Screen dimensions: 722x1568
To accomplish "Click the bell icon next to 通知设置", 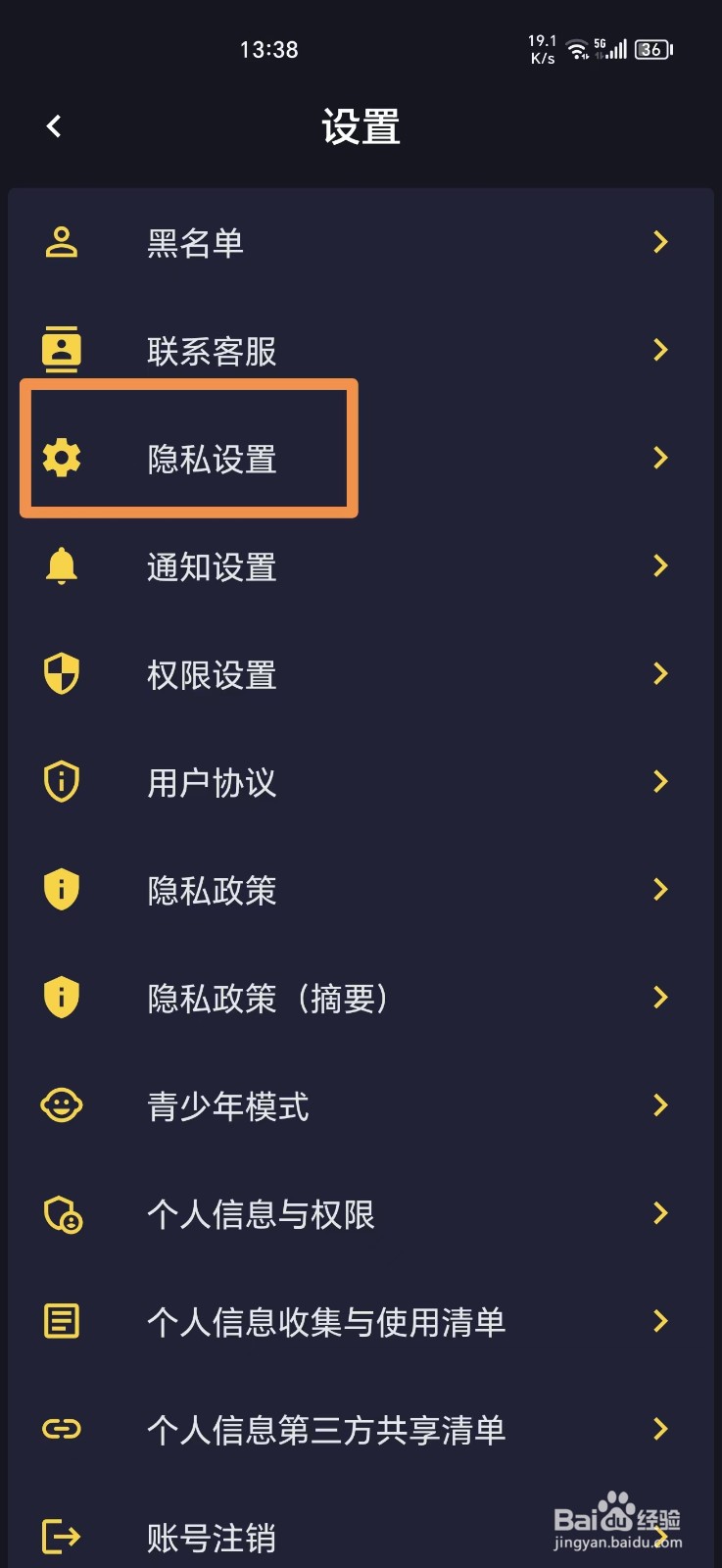I will tap(61, 566).
